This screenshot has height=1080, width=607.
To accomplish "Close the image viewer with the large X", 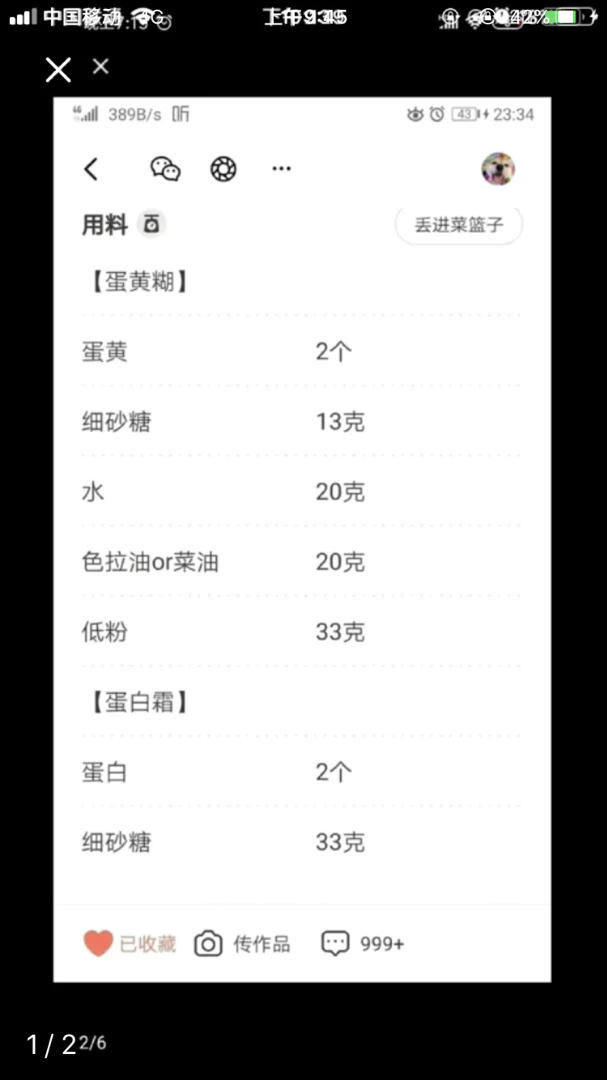I will point(58,70).
